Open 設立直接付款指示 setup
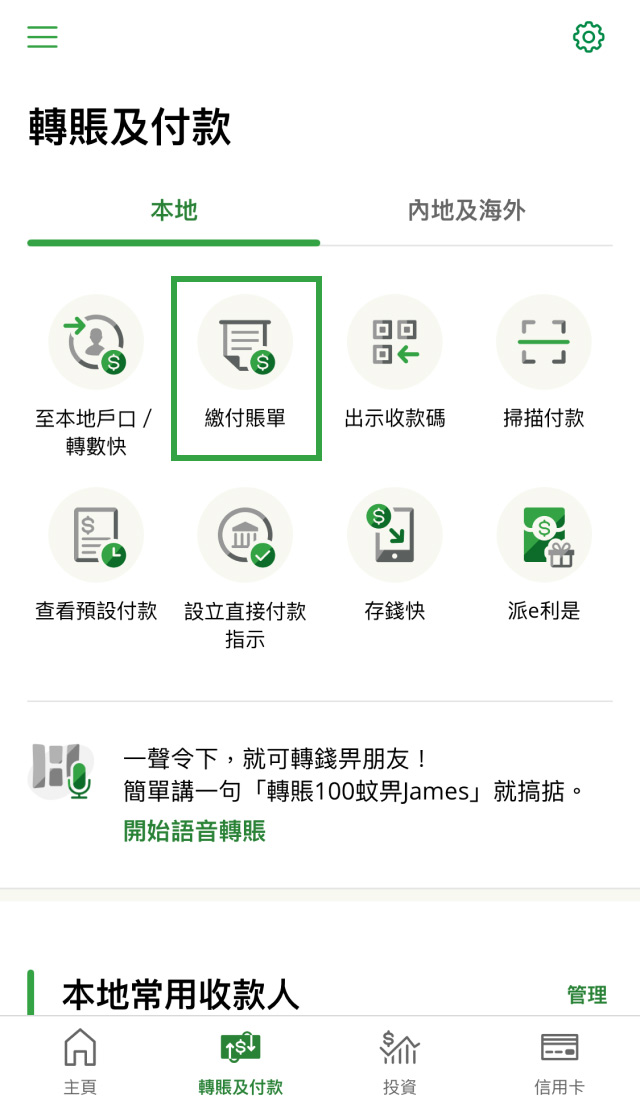The width and height of the screenshot is (640, 1100). (245, 565)
